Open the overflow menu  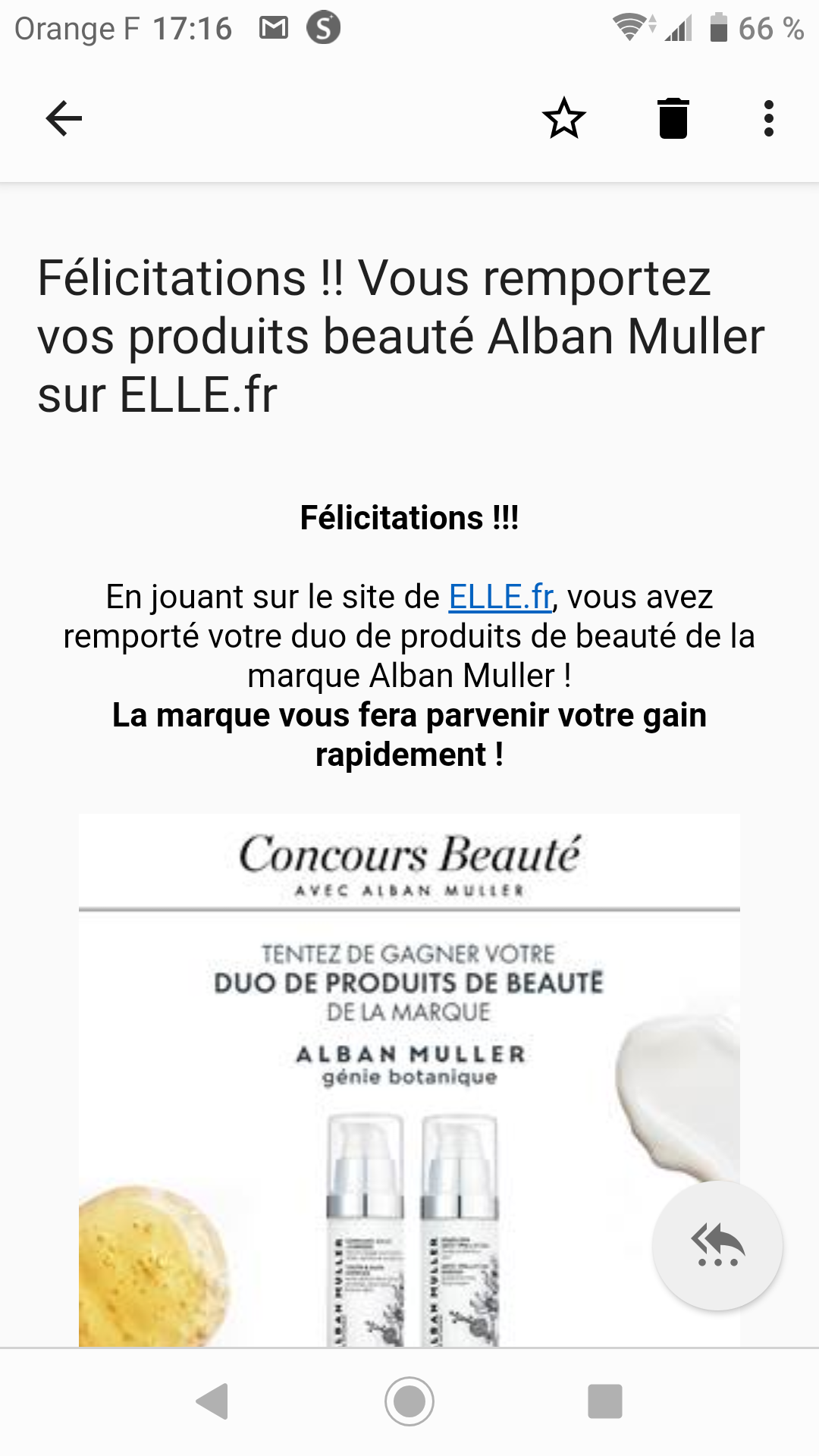(768, 118)
